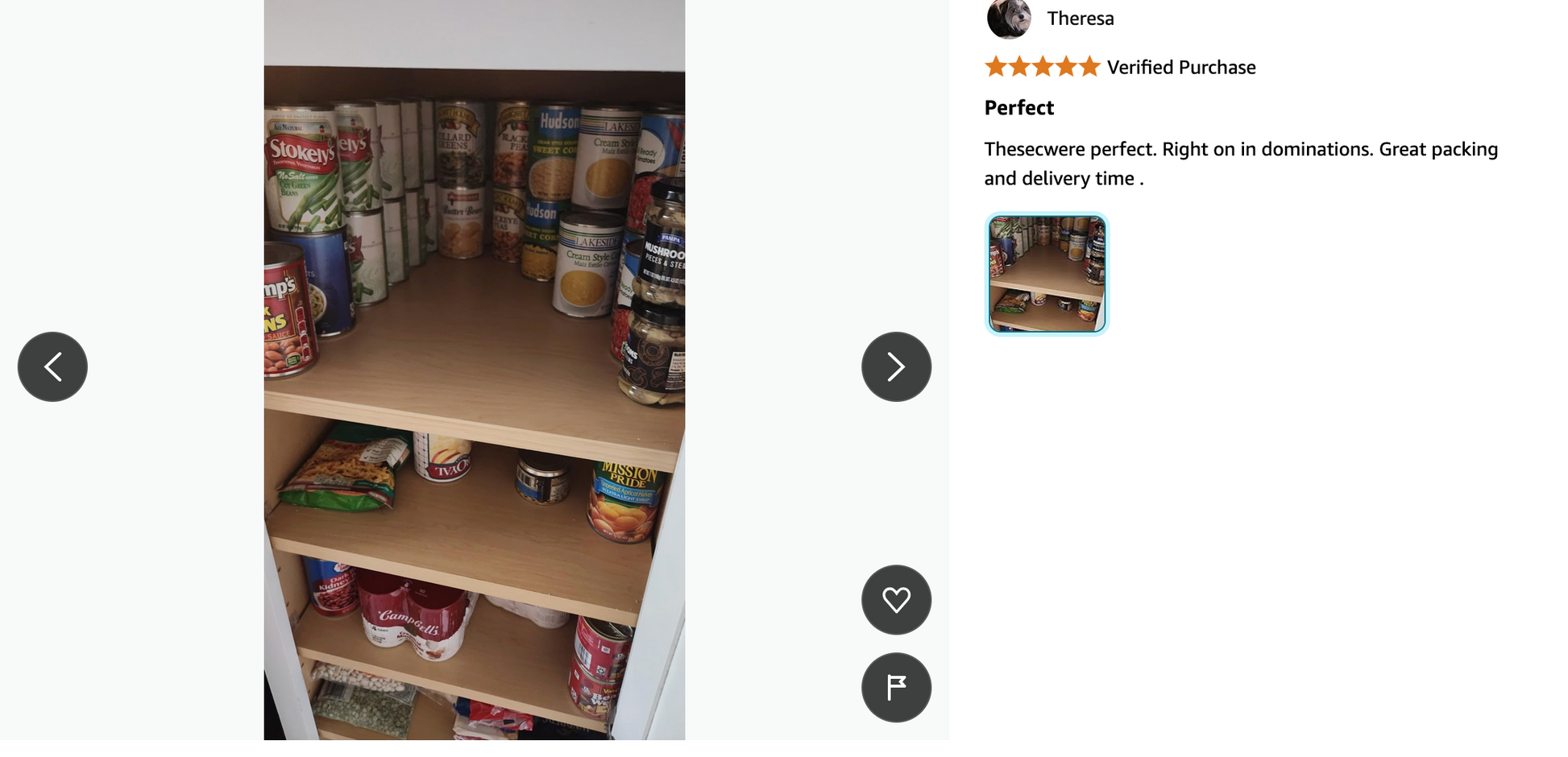Go to the next review image
This screenshot has height=757, width=1568.
tap(896, 366)
